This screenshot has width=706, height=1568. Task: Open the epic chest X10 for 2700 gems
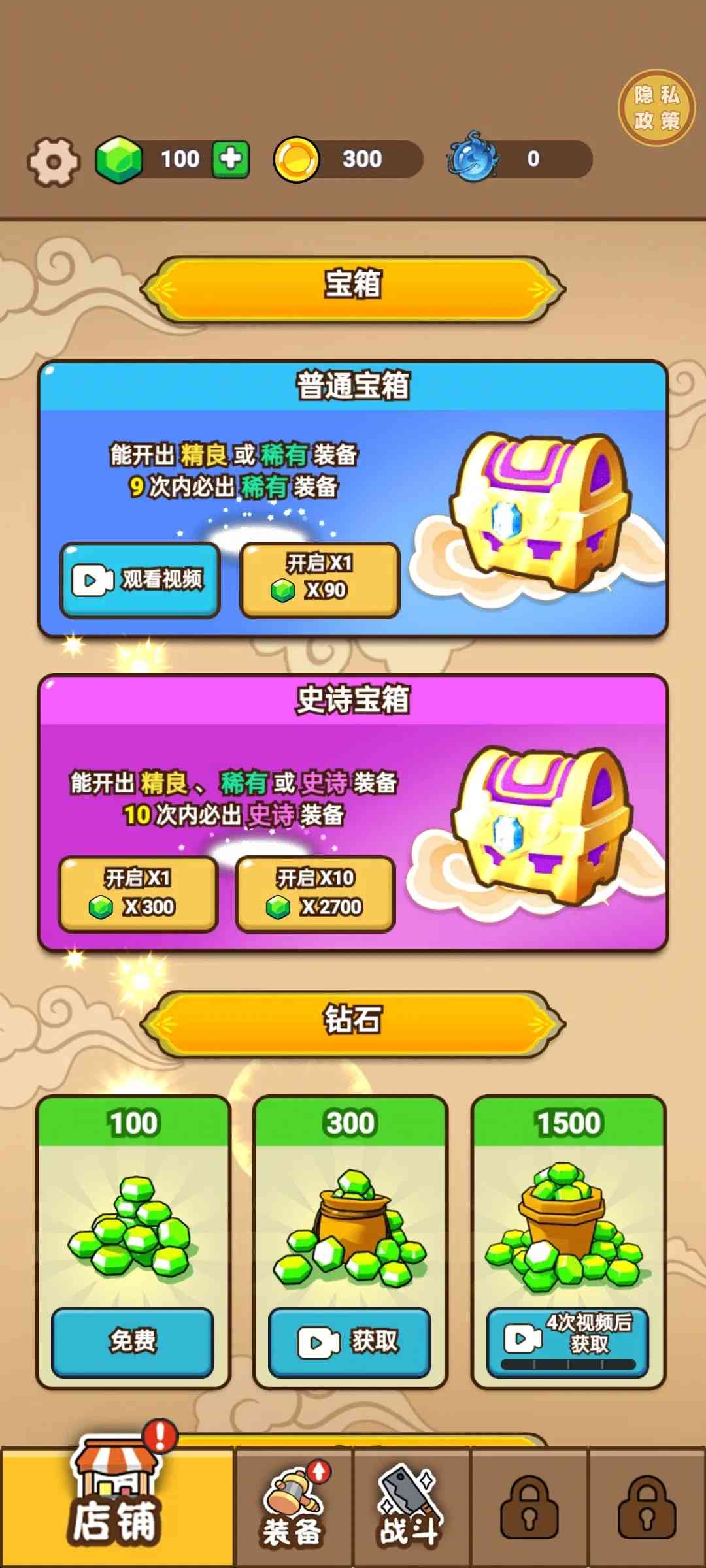(316, 893)
